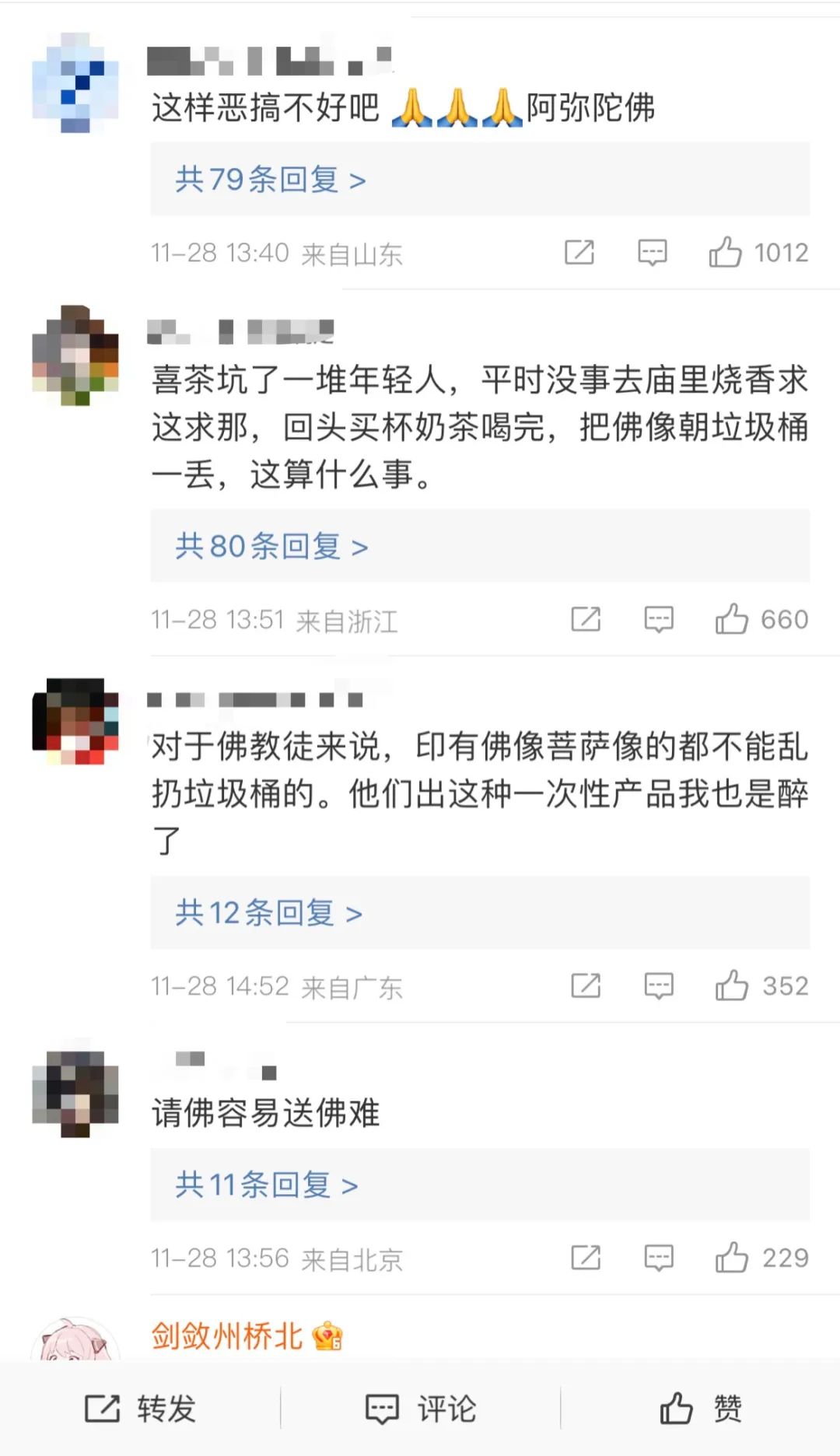Repost the comment from 浙江

pos(586,620)
